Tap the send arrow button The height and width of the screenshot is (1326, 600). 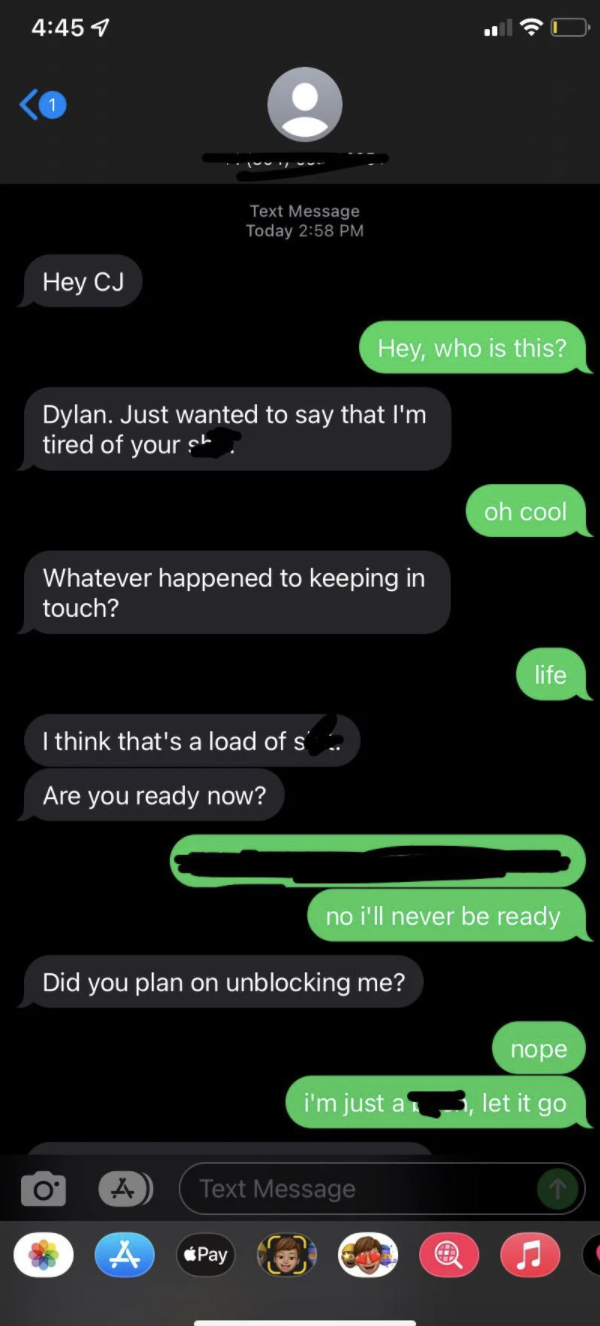pyautogui.click(x=558, y=1188)
